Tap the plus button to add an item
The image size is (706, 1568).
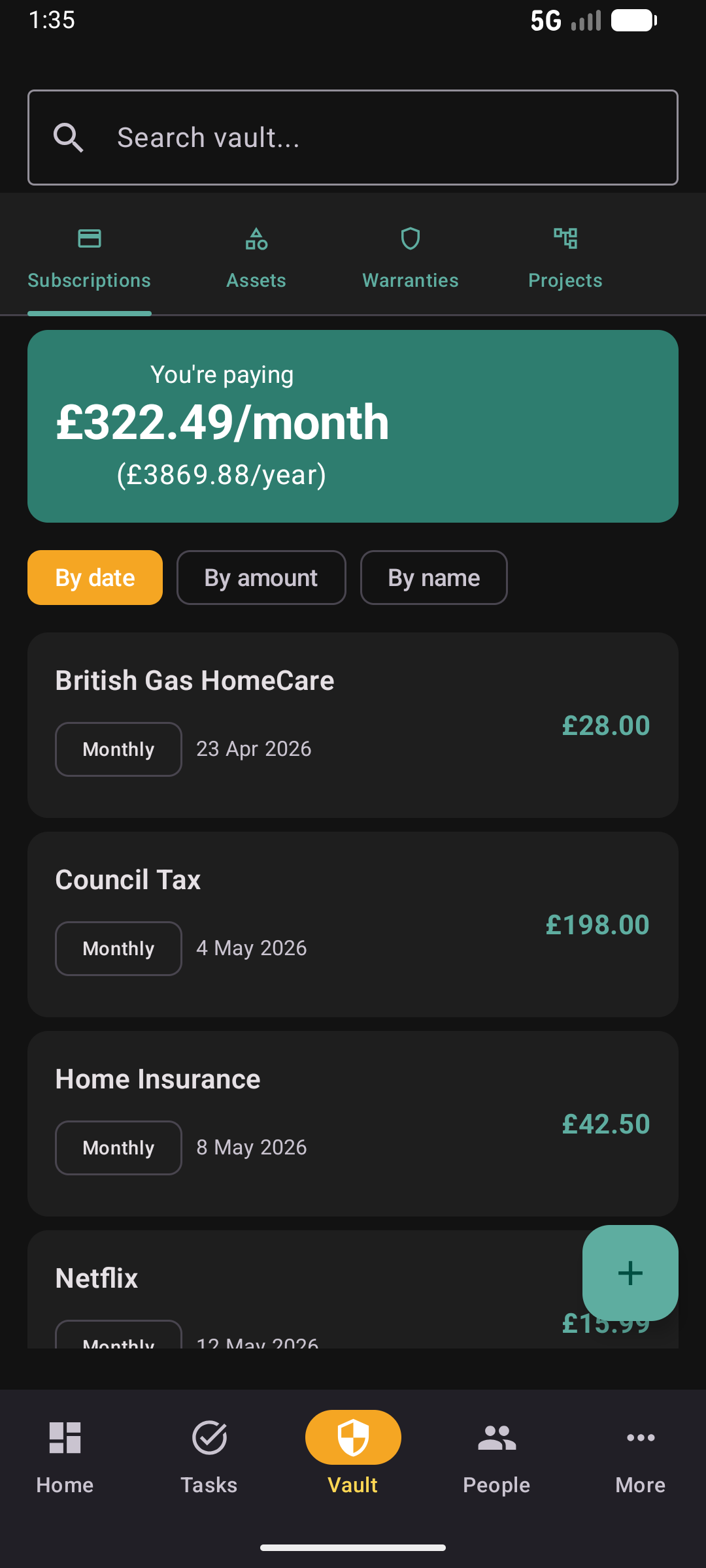tap(630, 1273)
